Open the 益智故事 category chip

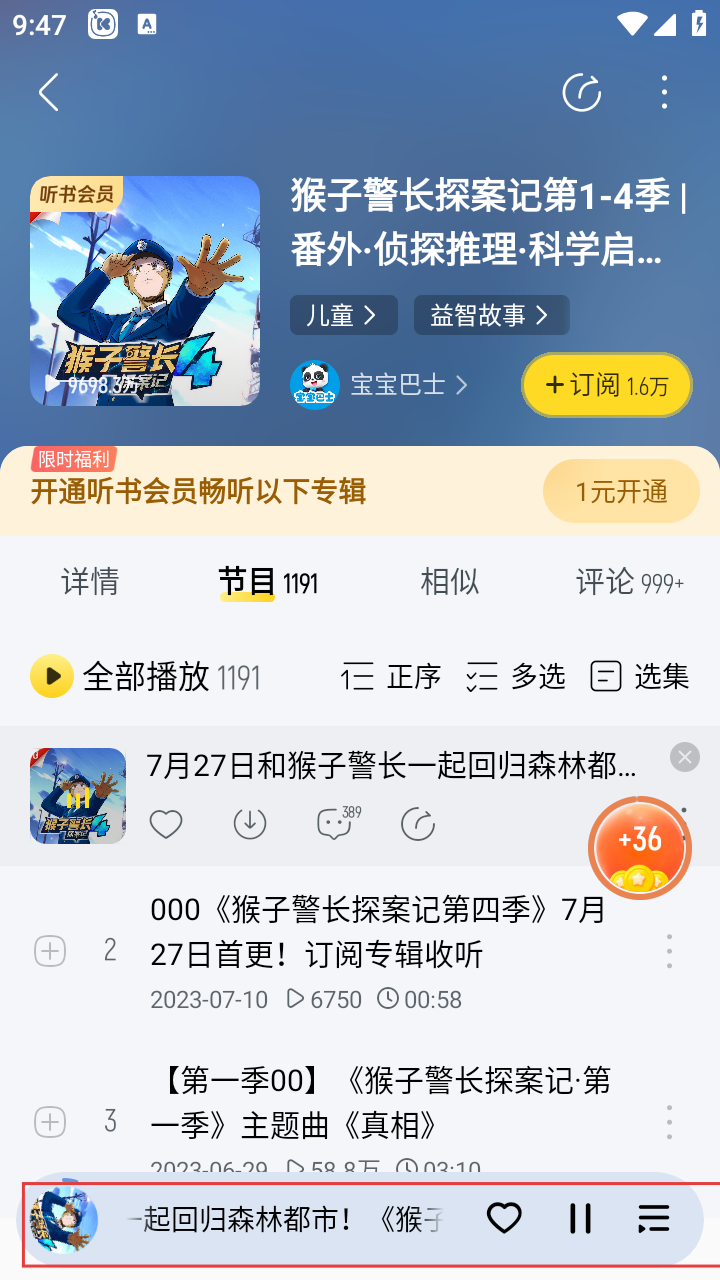point(491,315)
